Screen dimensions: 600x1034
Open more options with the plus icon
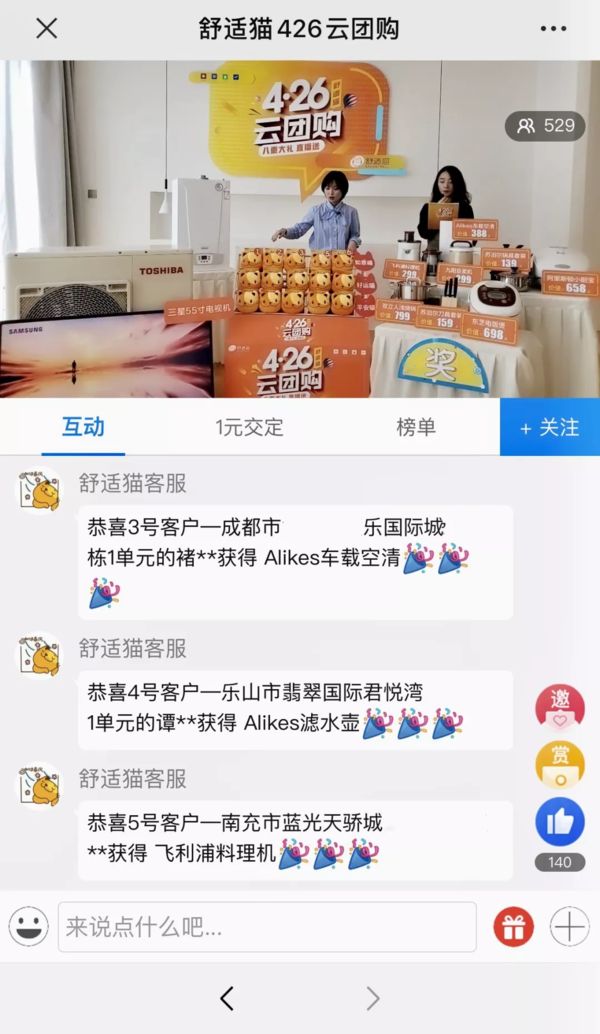[x=569, y=927]
